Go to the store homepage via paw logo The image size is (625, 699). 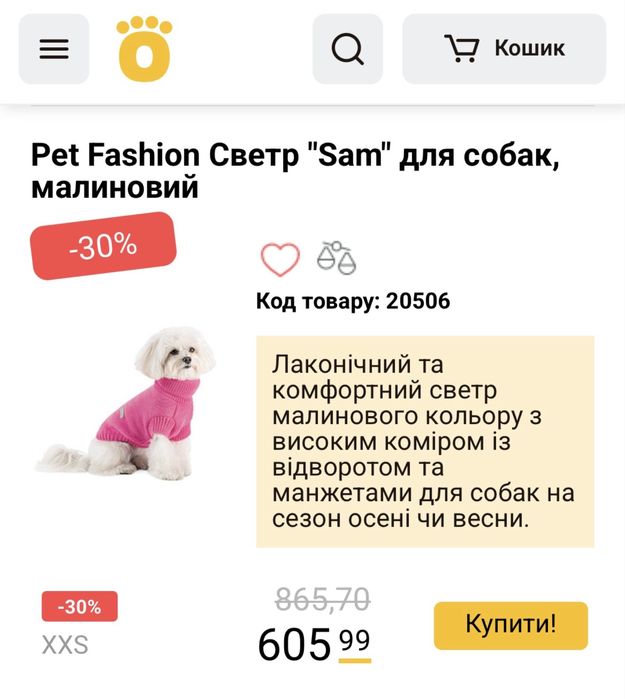pyautogui.click(x=144, y=49)
